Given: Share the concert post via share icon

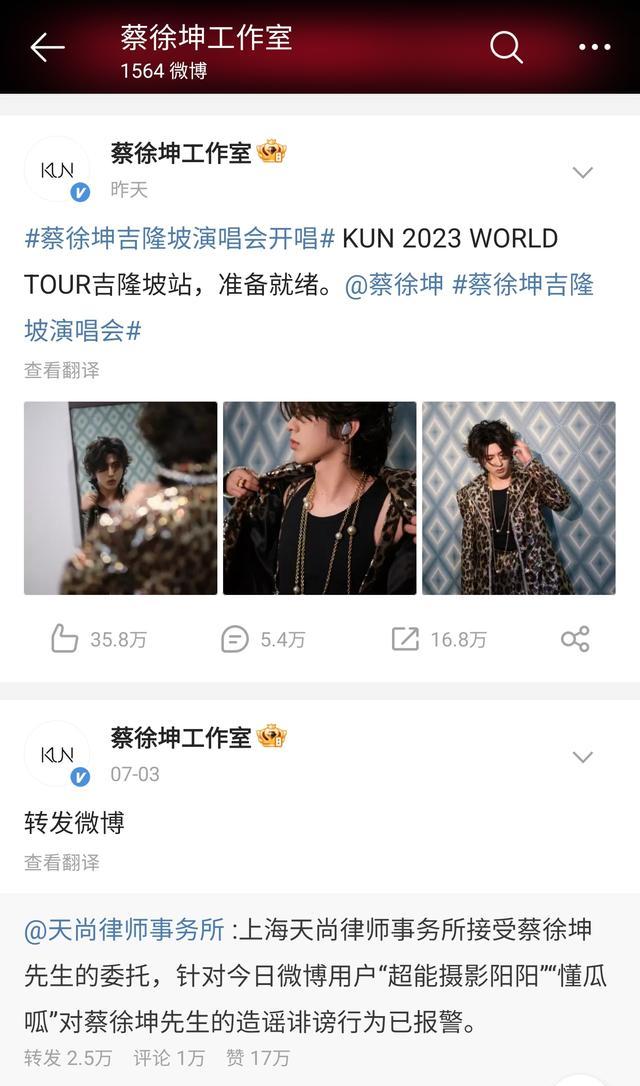Looking at the screenshot, I should tap(575, 639).
